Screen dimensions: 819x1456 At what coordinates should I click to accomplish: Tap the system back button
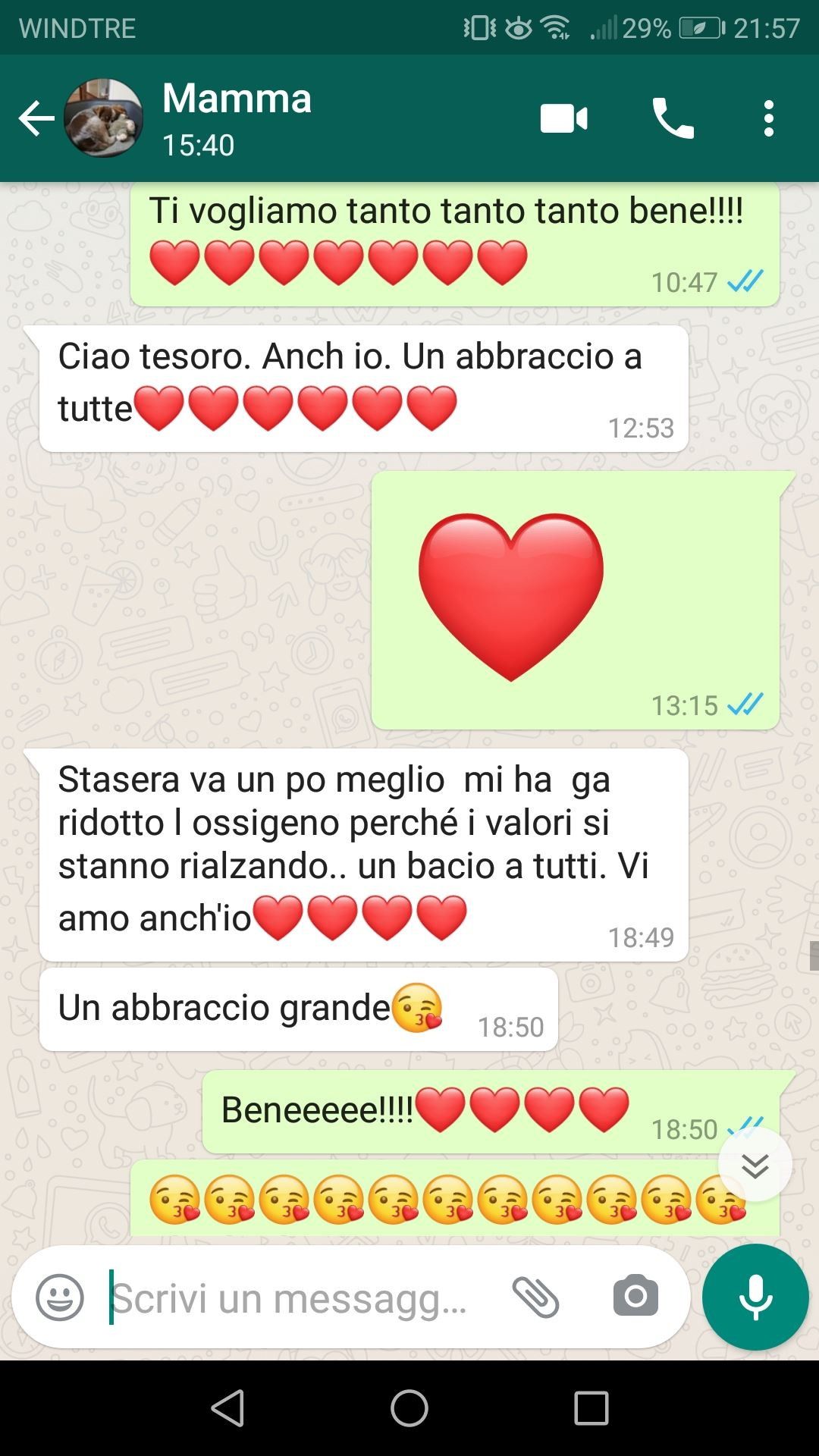pyautogui.click(x=227, y=1408)
